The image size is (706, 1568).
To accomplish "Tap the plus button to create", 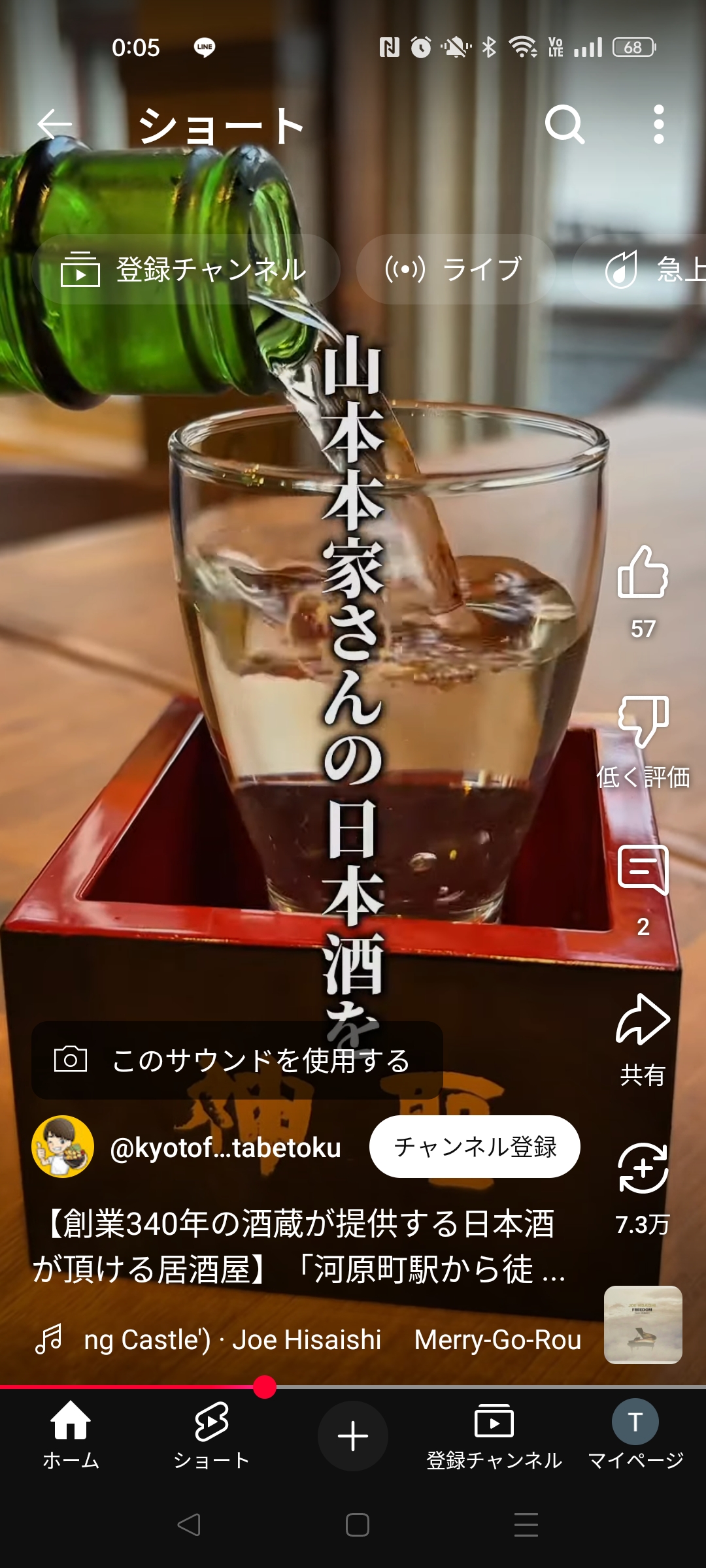I will tap(353, 1436).
